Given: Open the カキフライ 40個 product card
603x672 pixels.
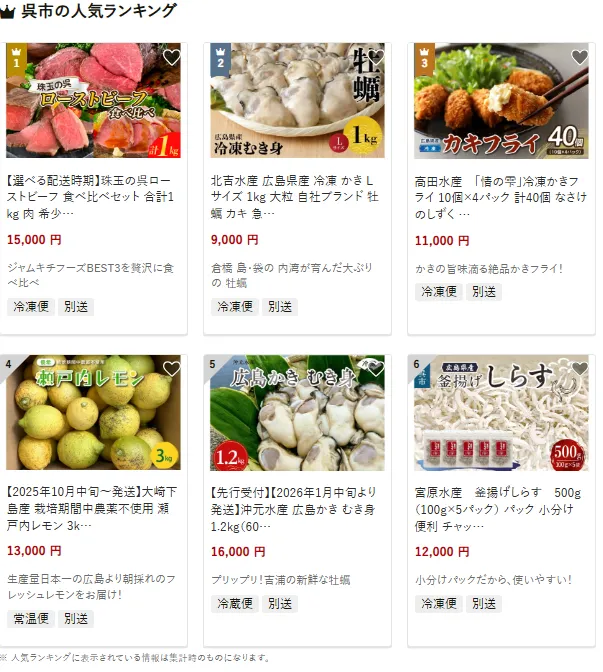Looking at the screenshot, I should [500, 100].
